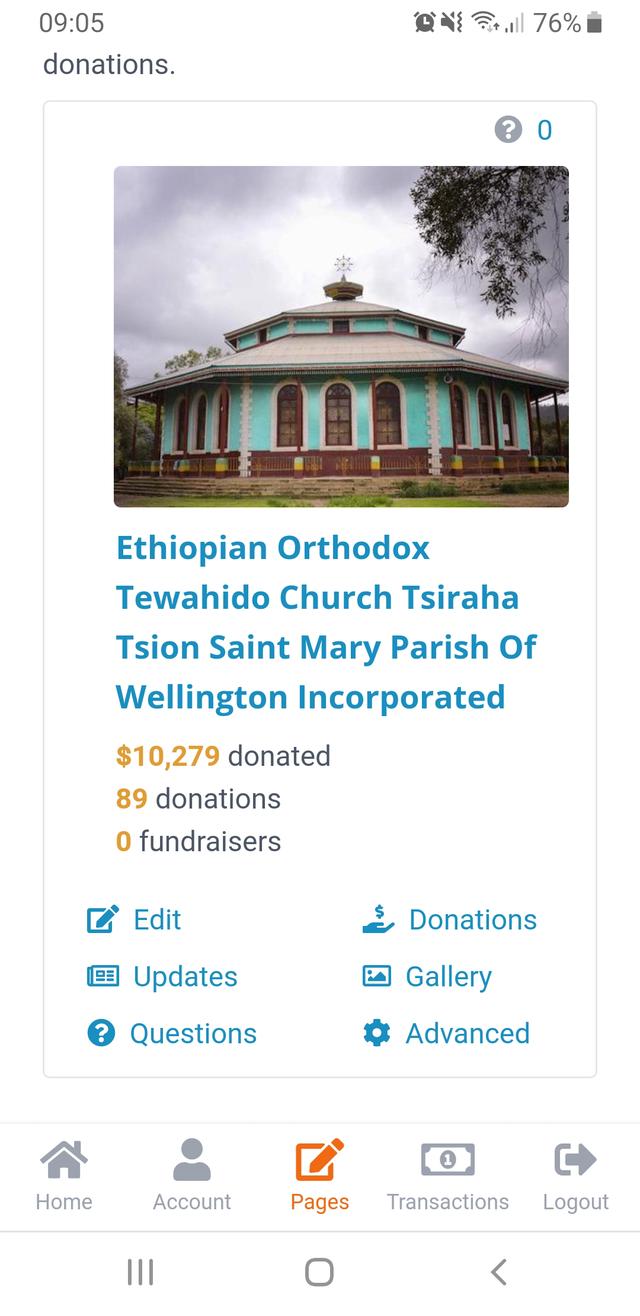640x1316 pixels.
Task: Tap the system home button
Action: pyautogui.click(x=319, y=1272)
